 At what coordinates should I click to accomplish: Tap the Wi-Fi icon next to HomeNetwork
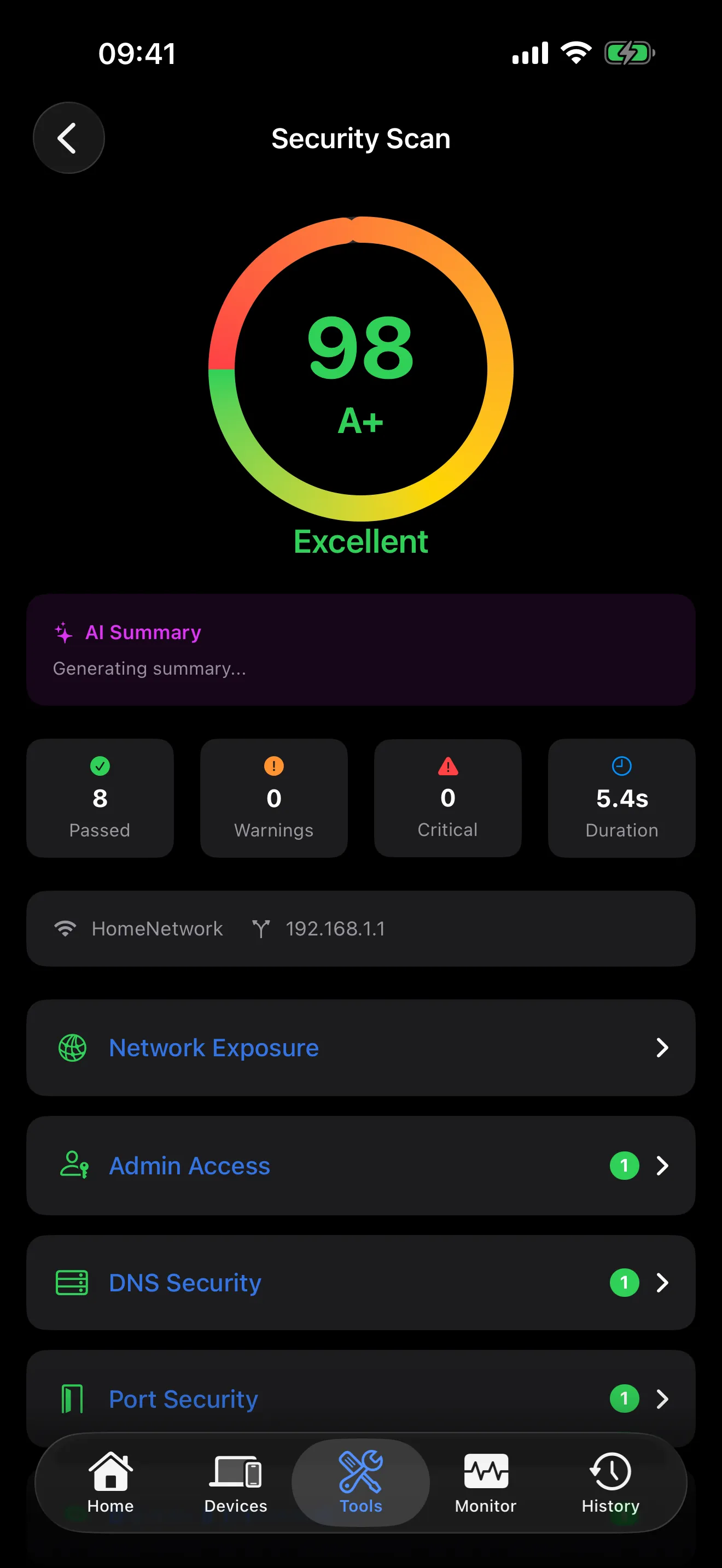(x=66, y=928)
